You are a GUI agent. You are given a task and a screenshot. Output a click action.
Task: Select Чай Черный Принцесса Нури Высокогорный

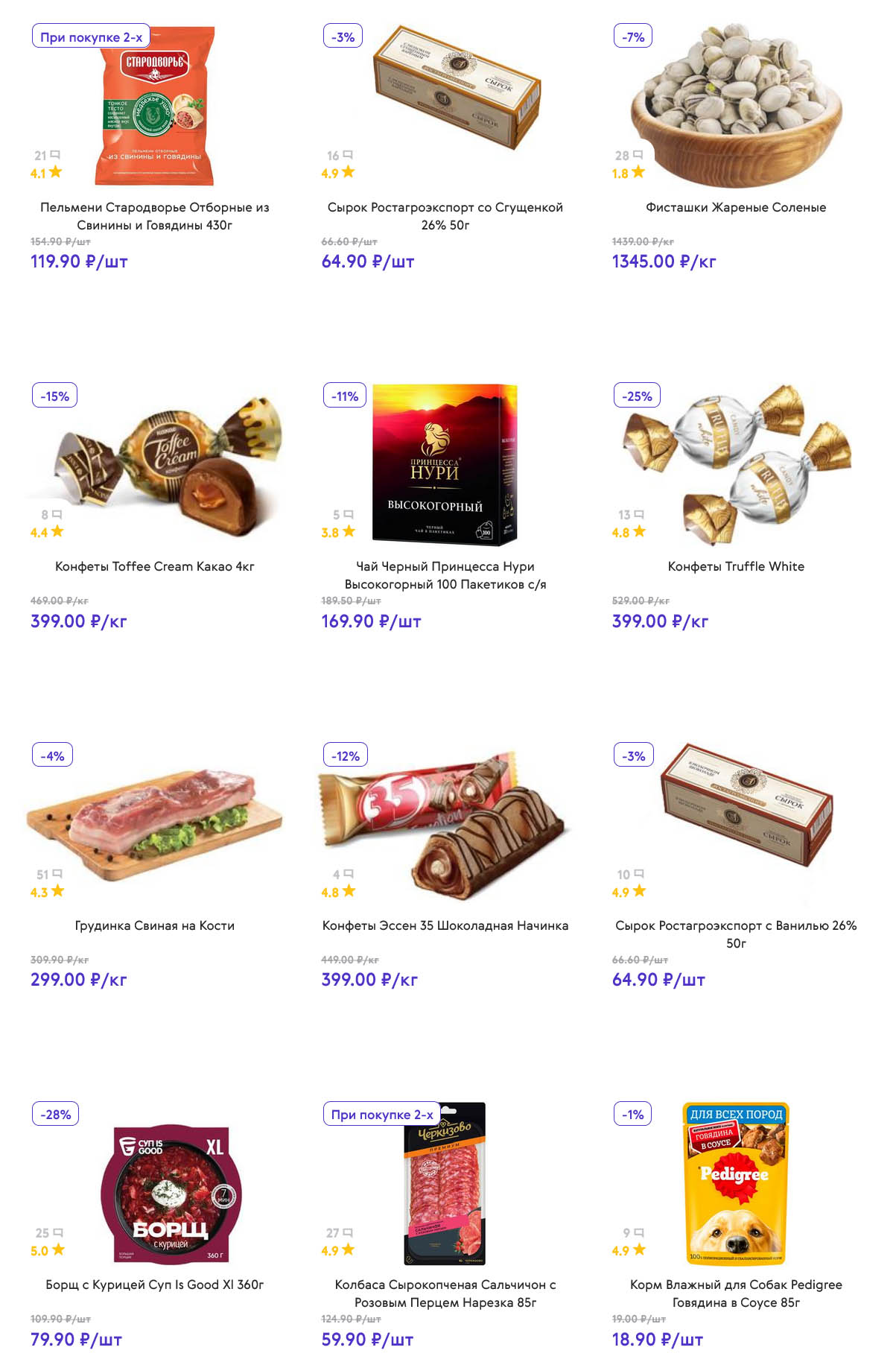[445, 574]
